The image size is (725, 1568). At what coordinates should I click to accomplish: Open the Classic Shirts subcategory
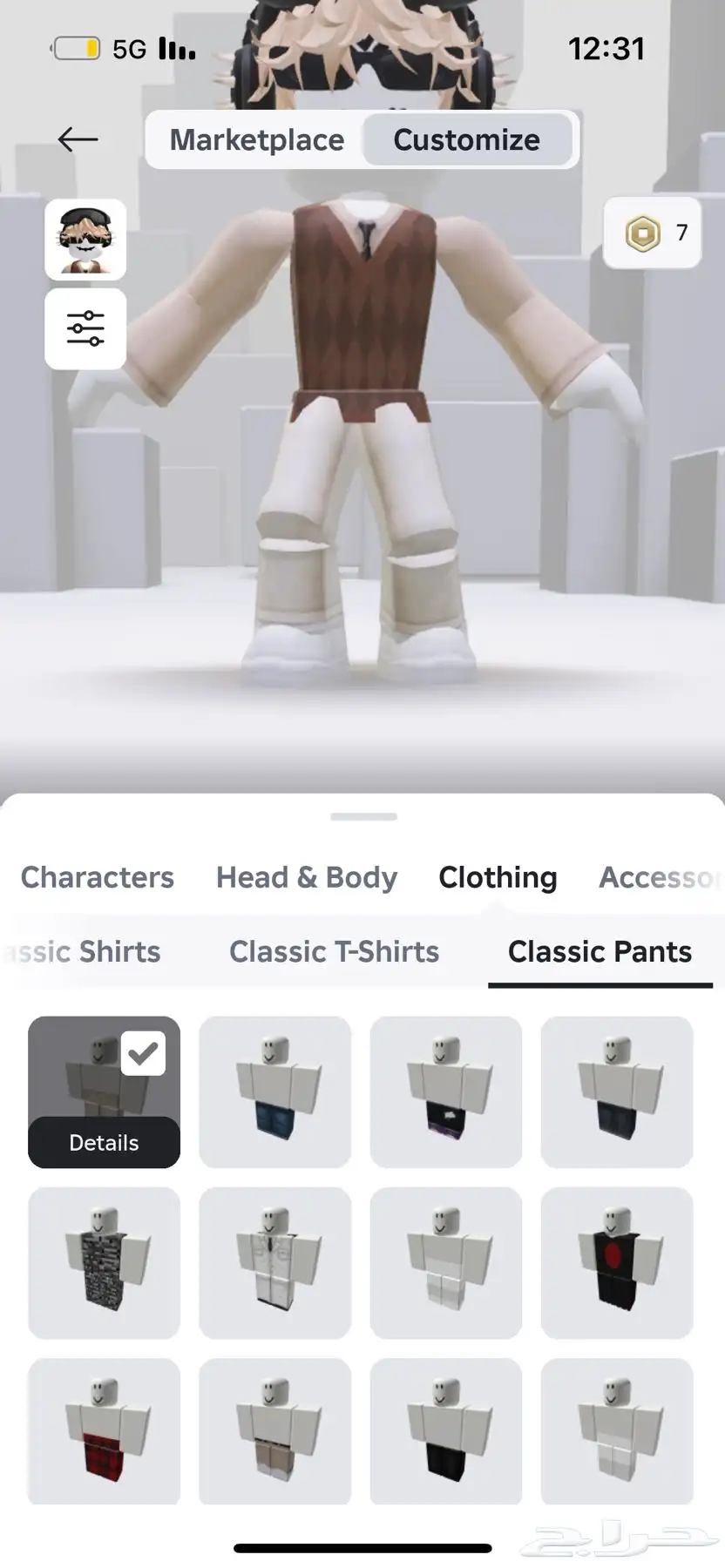click(x=84, y=951)
